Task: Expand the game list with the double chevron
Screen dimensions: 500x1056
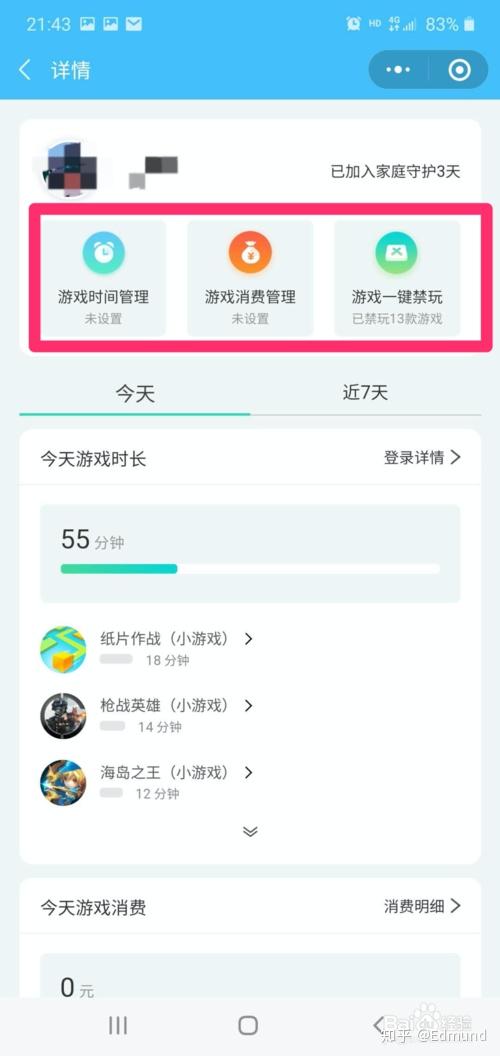Action: coord(250,832)
